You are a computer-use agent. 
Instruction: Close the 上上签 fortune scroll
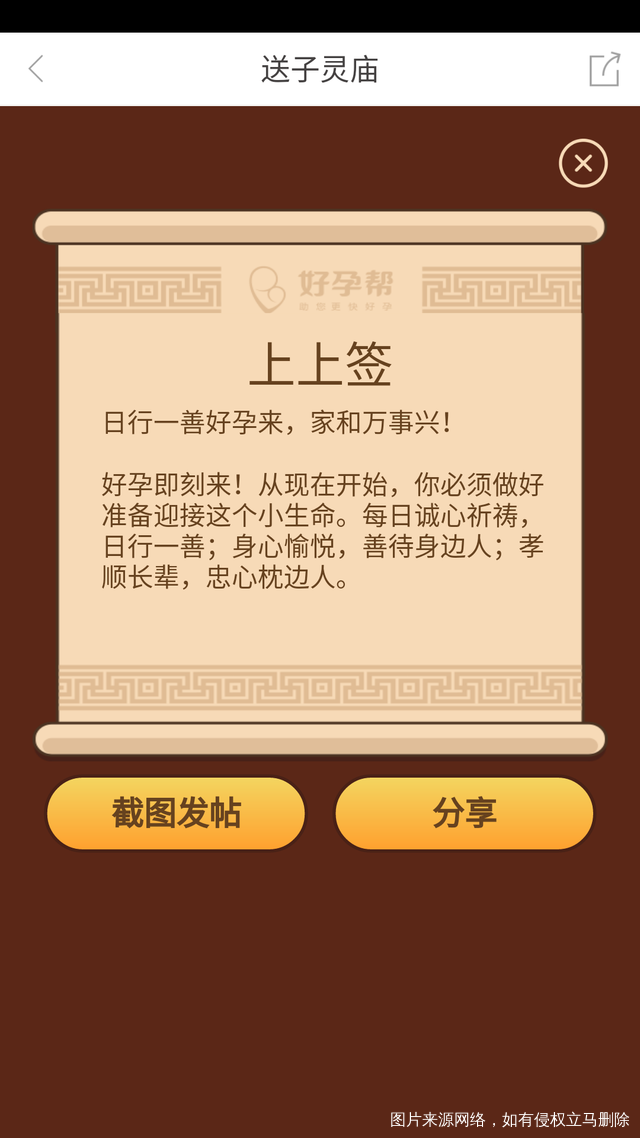pyautogui.click(x=583, y=163)
